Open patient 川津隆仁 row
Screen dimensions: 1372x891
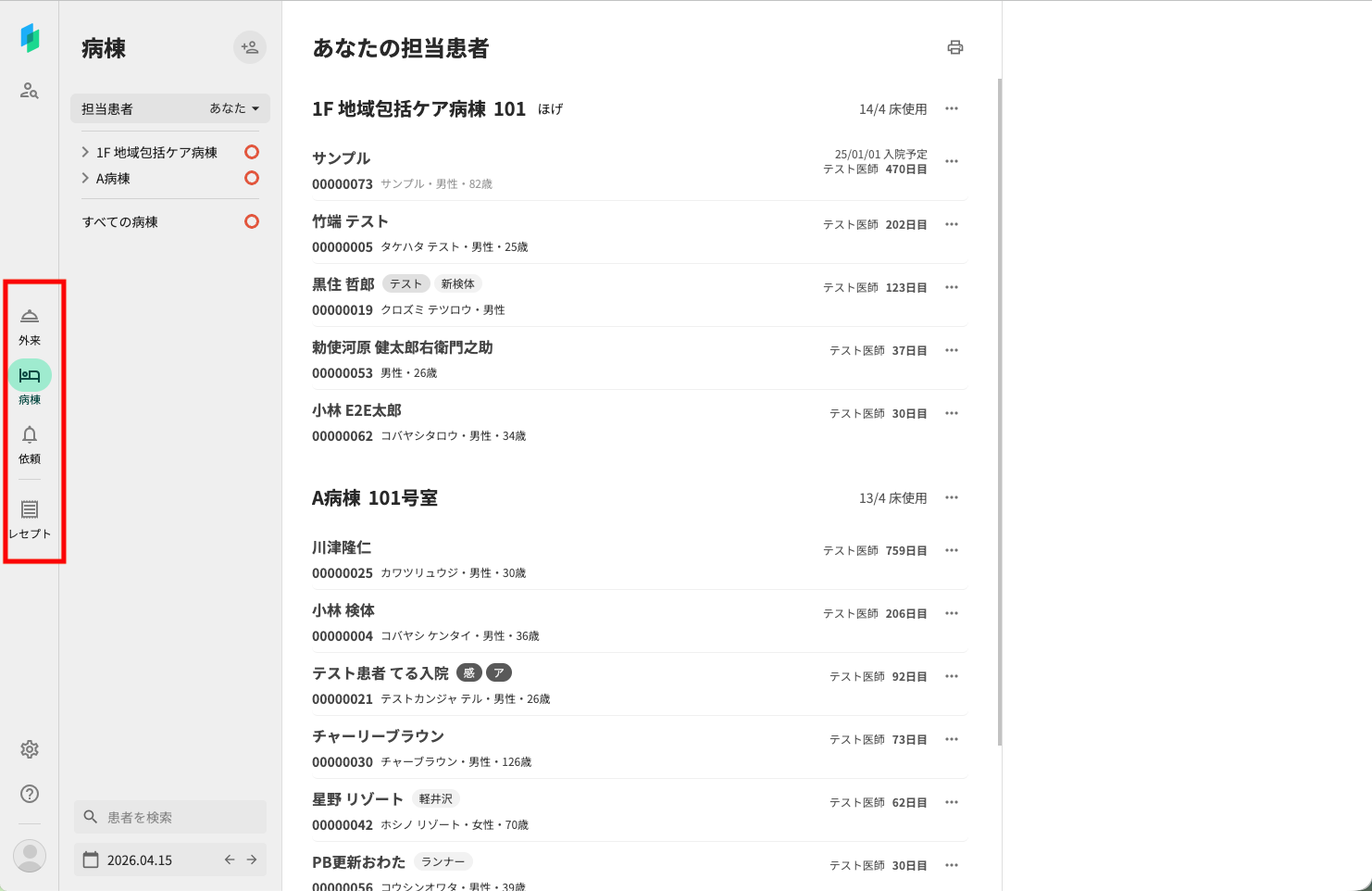[x=638, y=559]
